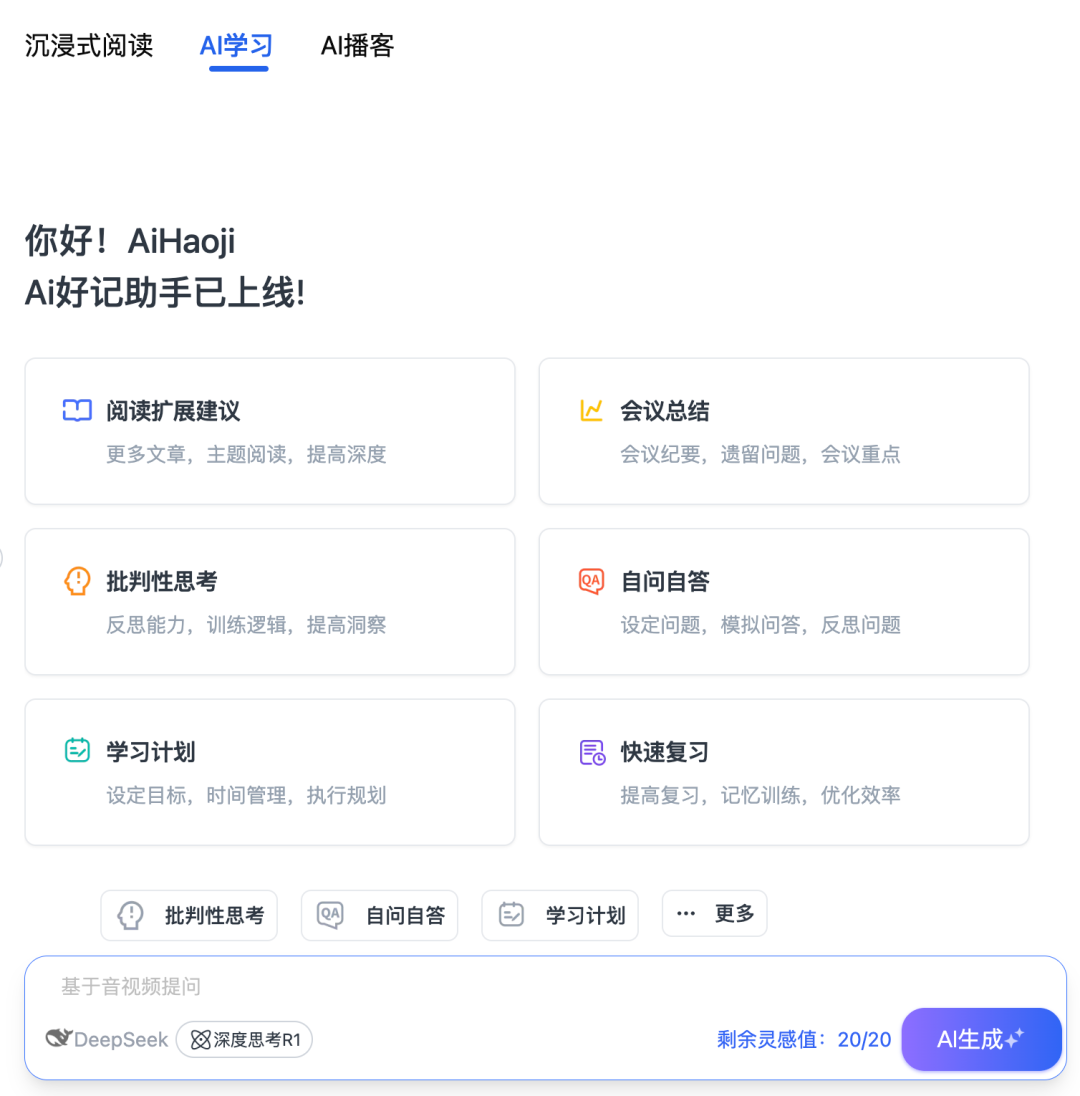Viewport: 1080px width, 1096px height.
Task: Switch to the AI播客 tab
Action: coord(357,46)
